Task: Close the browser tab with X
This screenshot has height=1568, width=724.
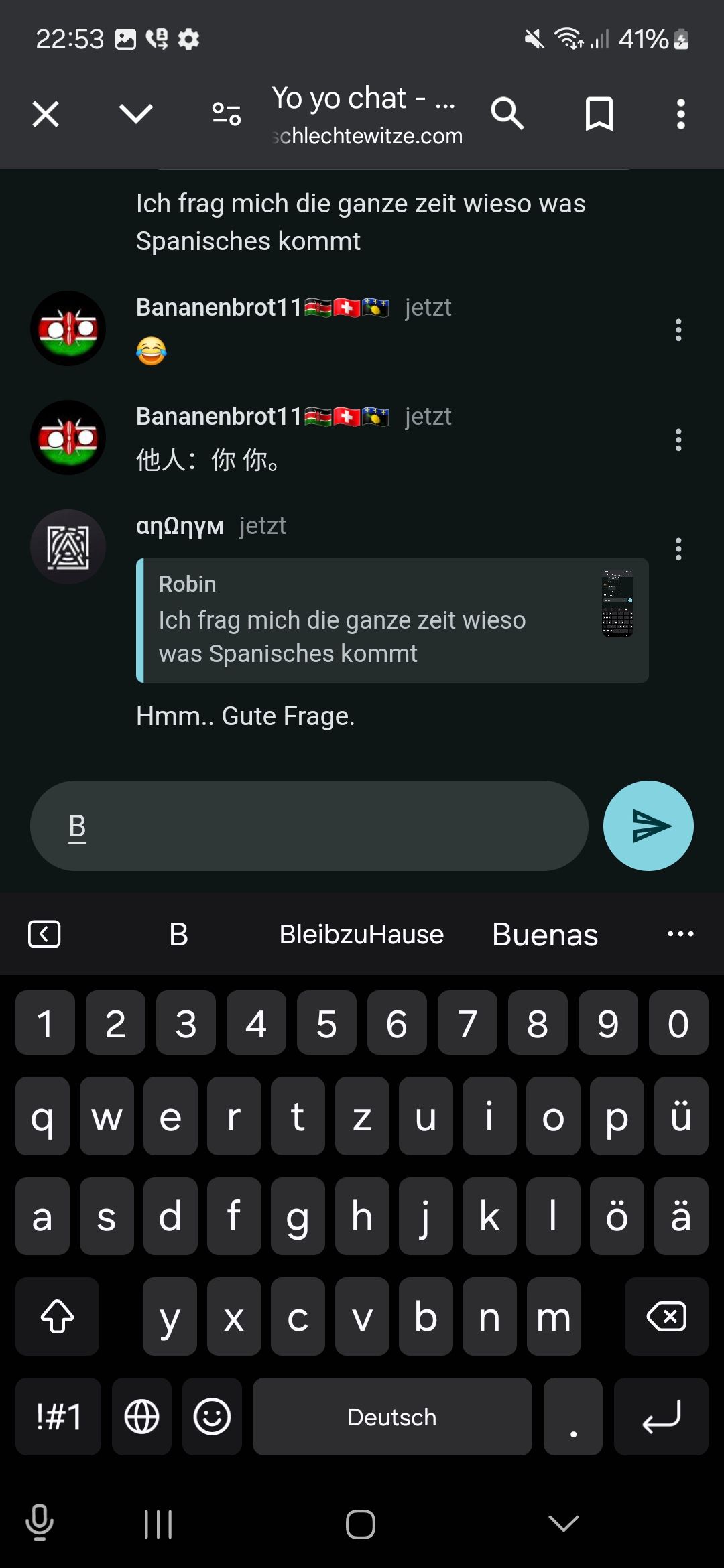Action: point(46,114)
